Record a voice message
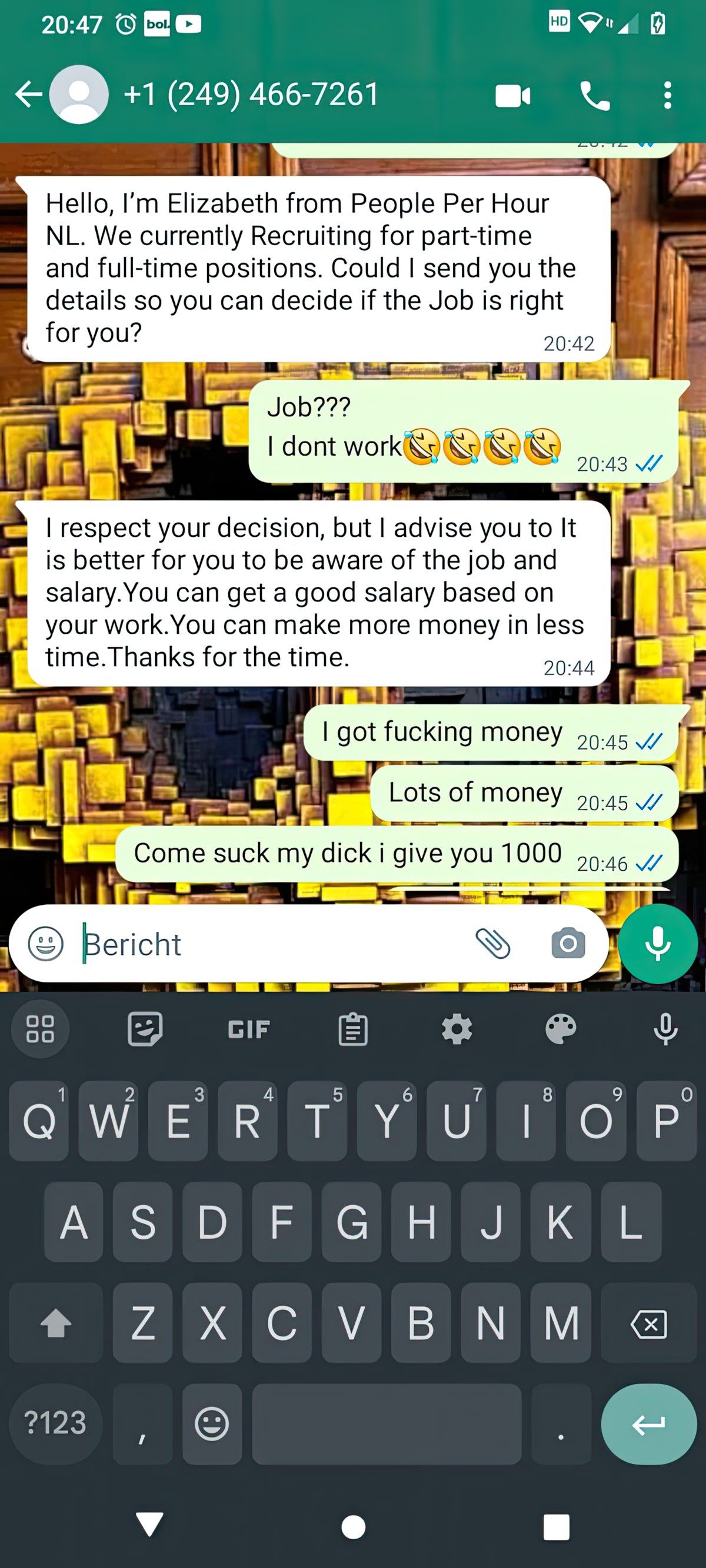Screen dimensions: 706x1568 [657, 944]
